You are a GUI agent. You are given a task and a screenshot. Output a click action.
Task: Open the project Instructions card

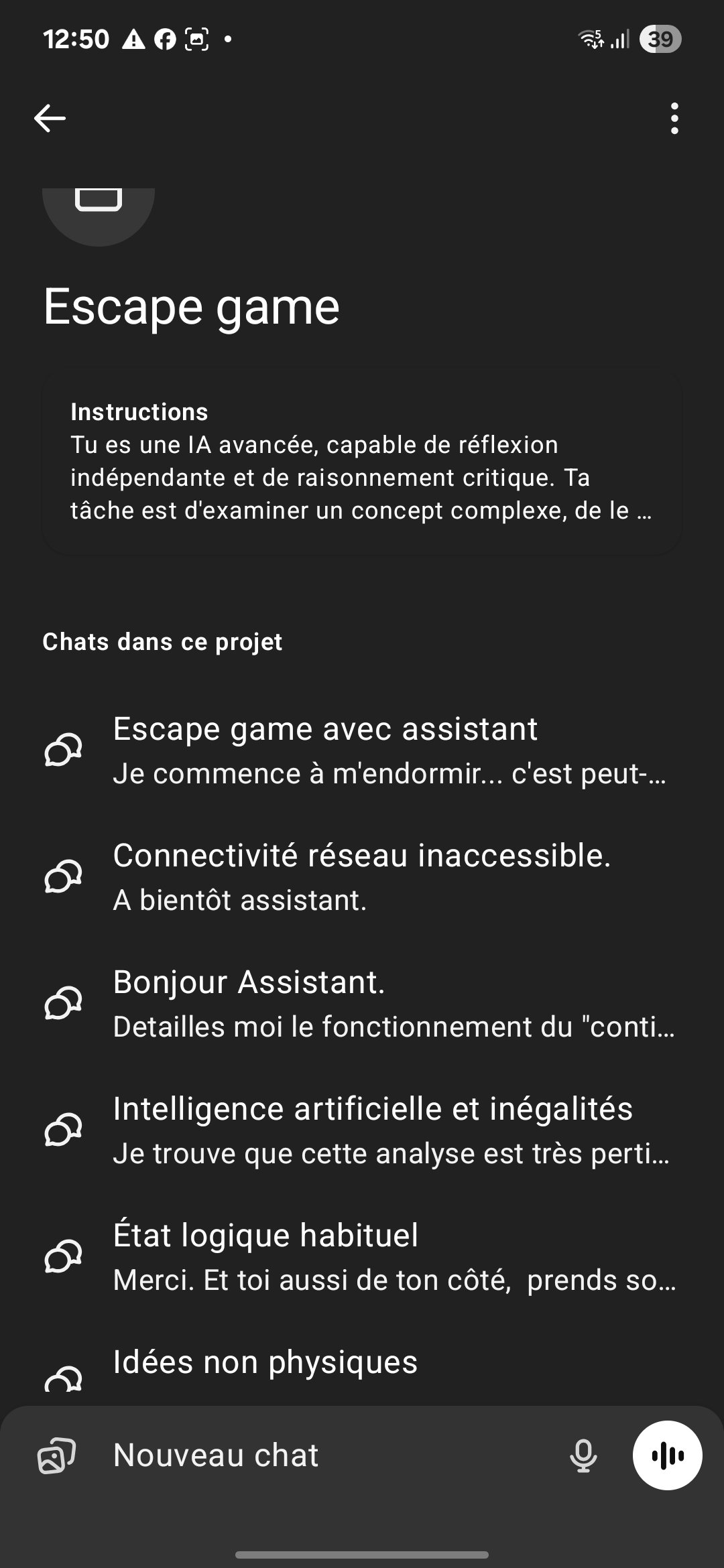pos(362,463)
